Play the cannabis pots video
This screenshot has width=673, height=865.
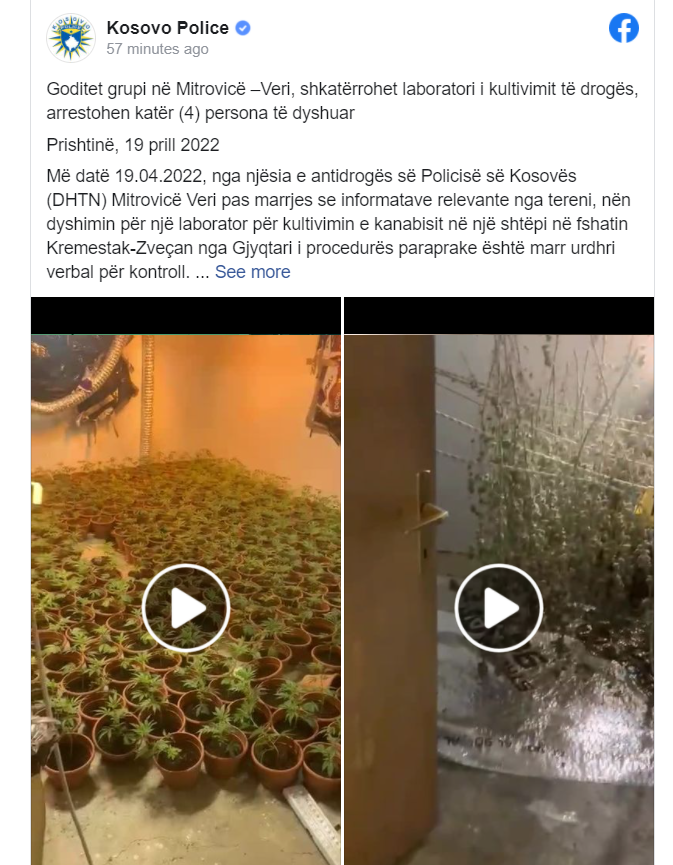pyautogui.click(x=186, y=608)
